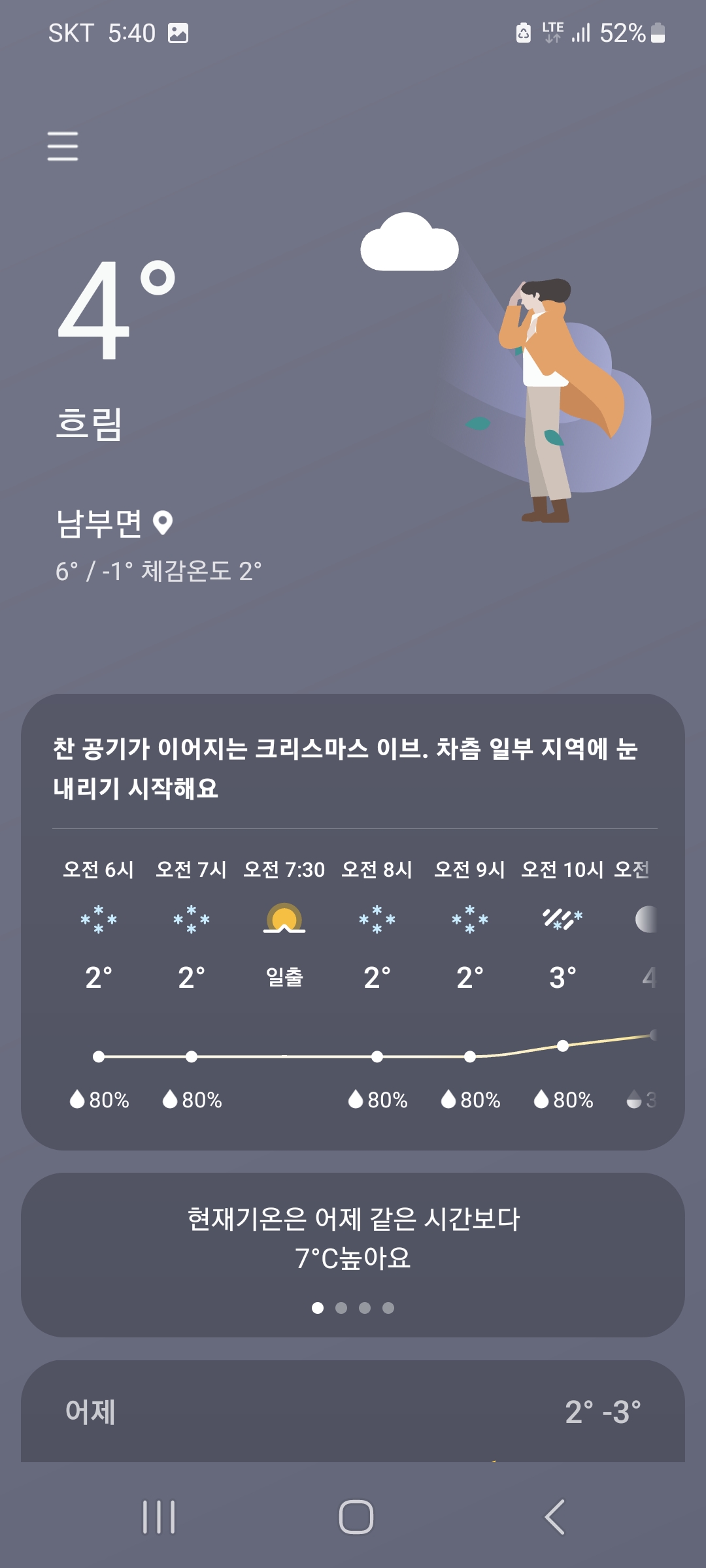Open the yesterday temperature comparison card
Viewport: 706px width, 1568px height.
pyautogui.click(x=353, y=1238)
